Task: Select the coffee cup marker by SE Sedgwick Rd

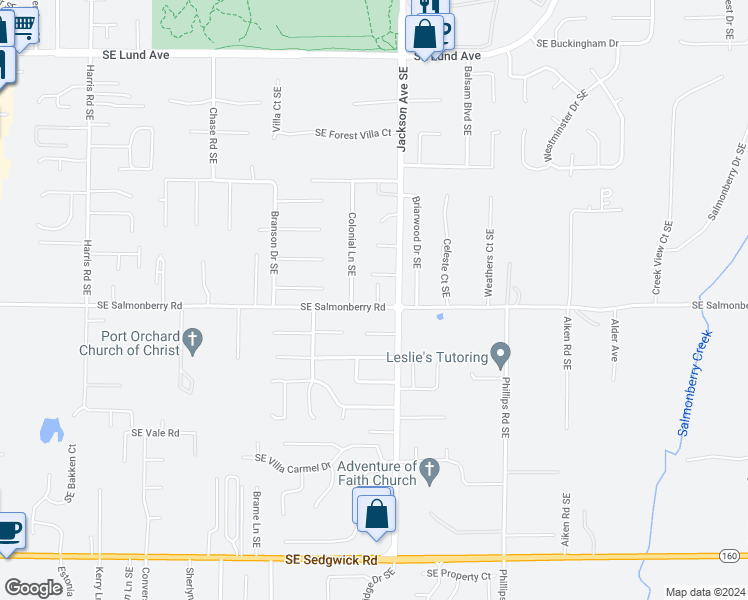Action: click(9, 532)
